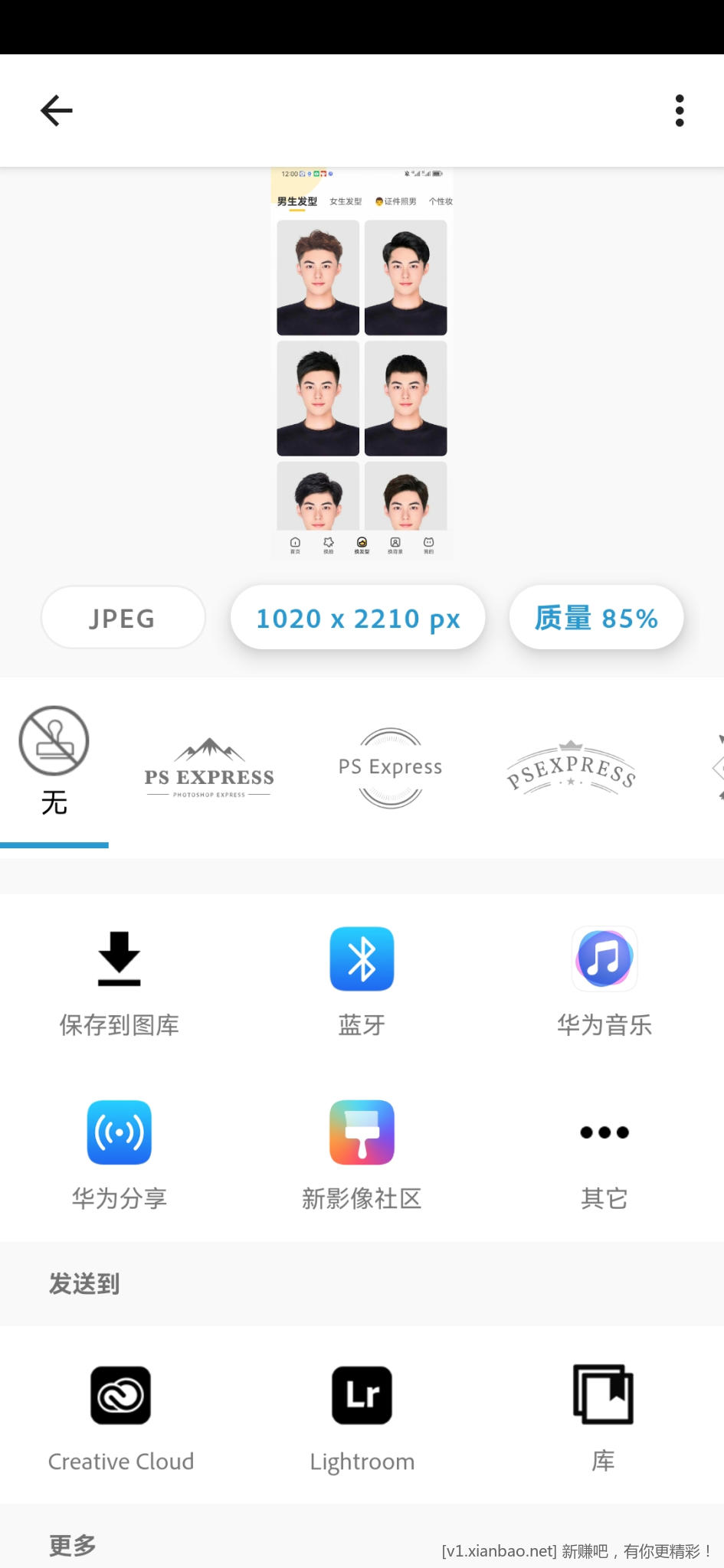Open 其它 for more share options

click(x=604, y=1155)
